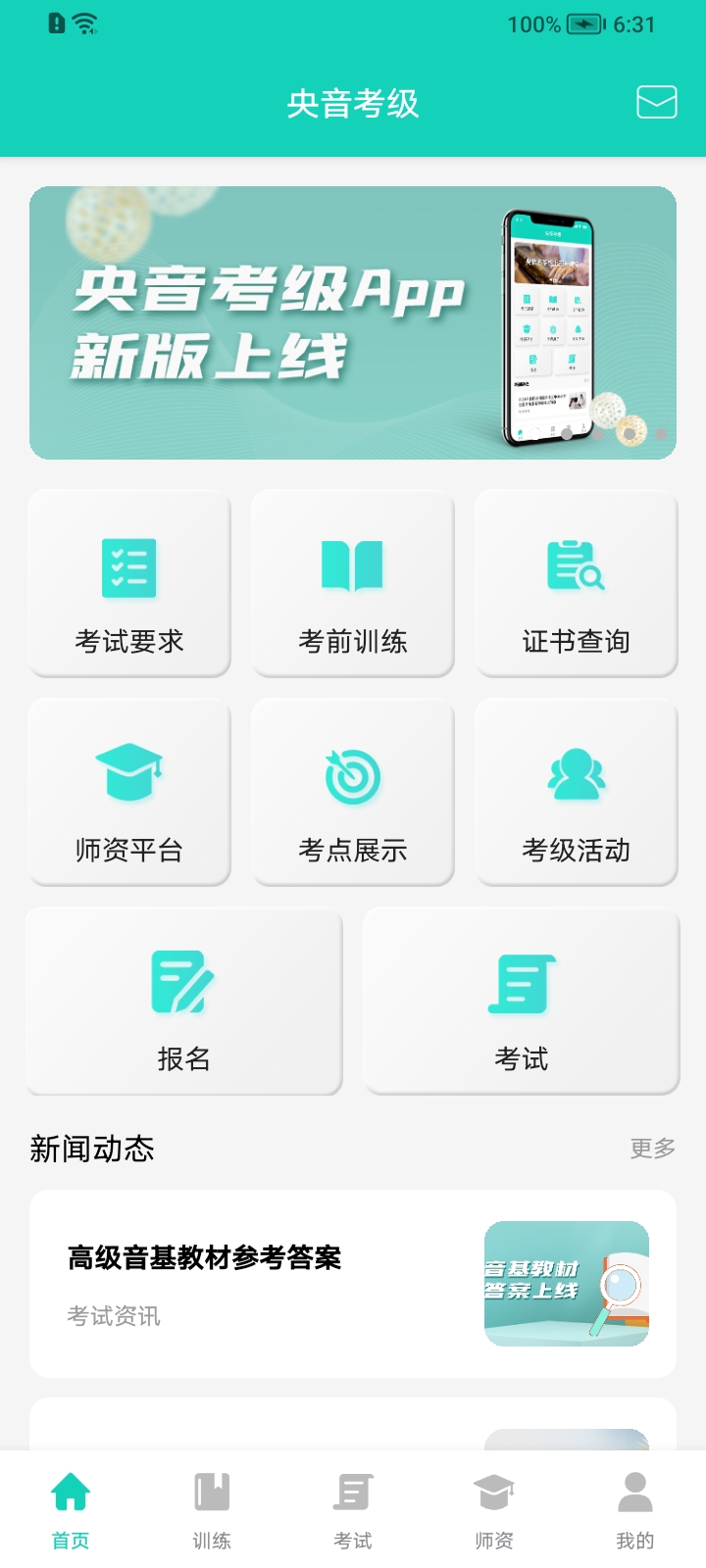View 考点展示 section
706x1568 pixels.
point(353,793)
